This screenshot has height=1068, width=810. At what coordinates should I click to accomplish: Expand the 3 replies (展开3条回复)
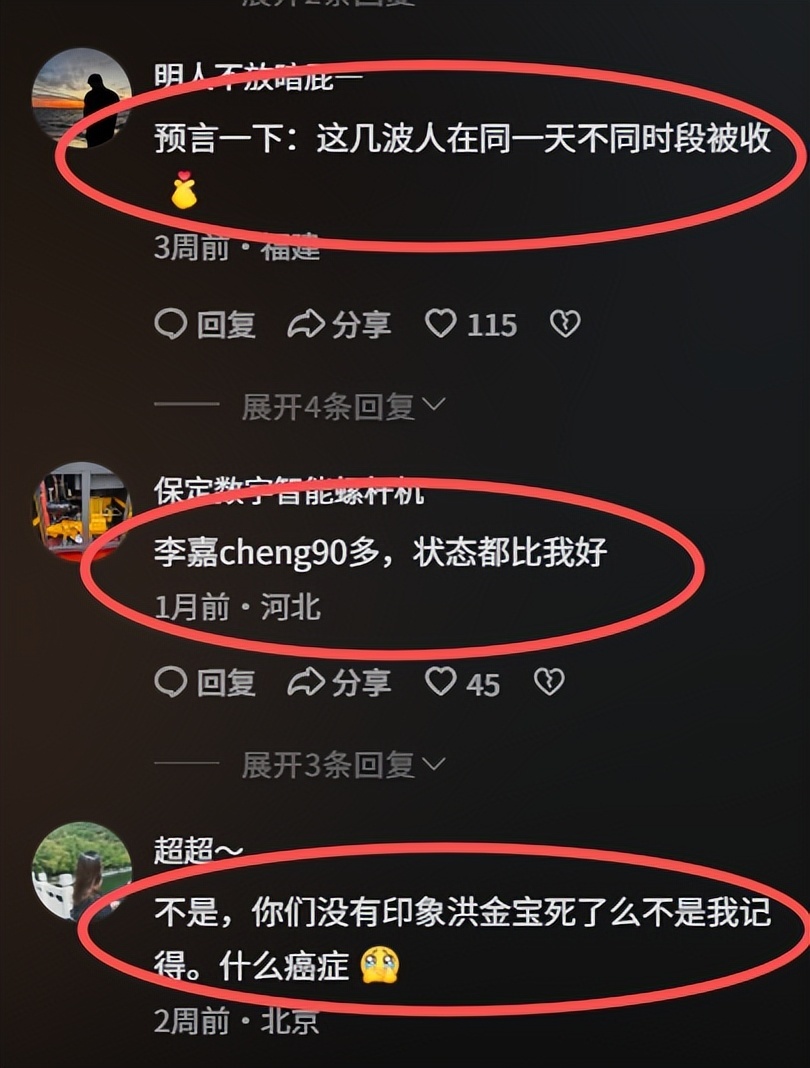point(343,766)
